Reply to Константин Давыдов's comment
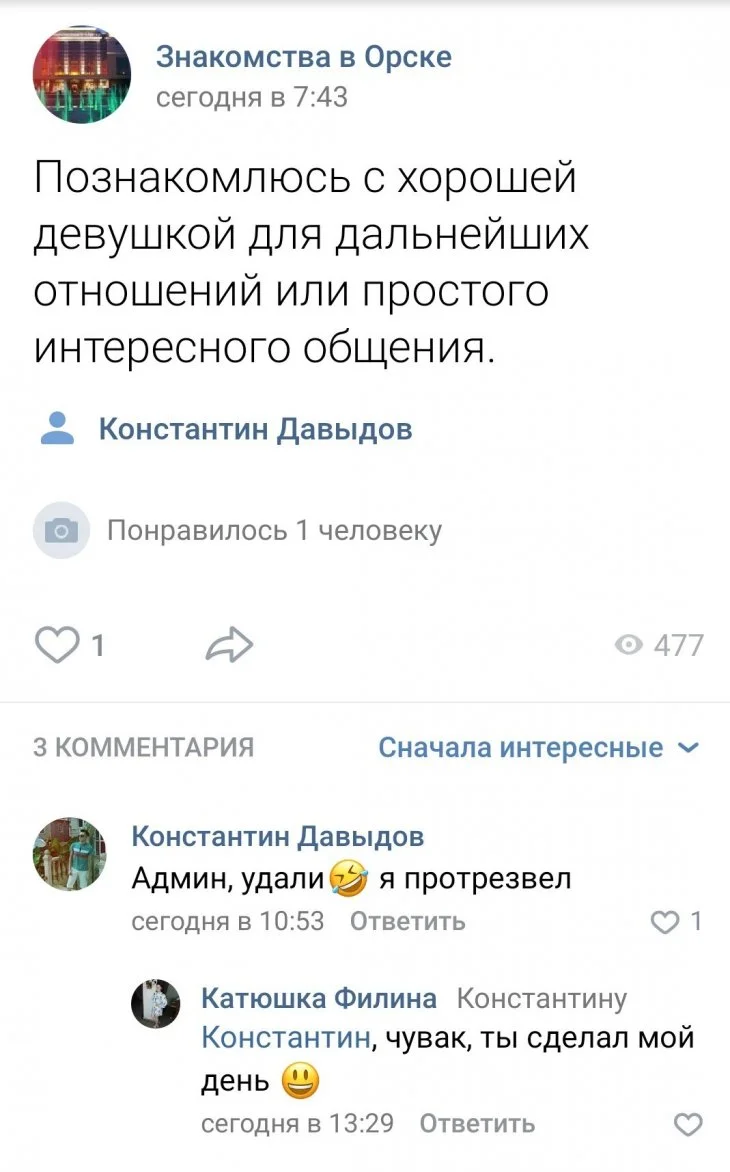Screen dimensions: 730x1172 (407, 921)
